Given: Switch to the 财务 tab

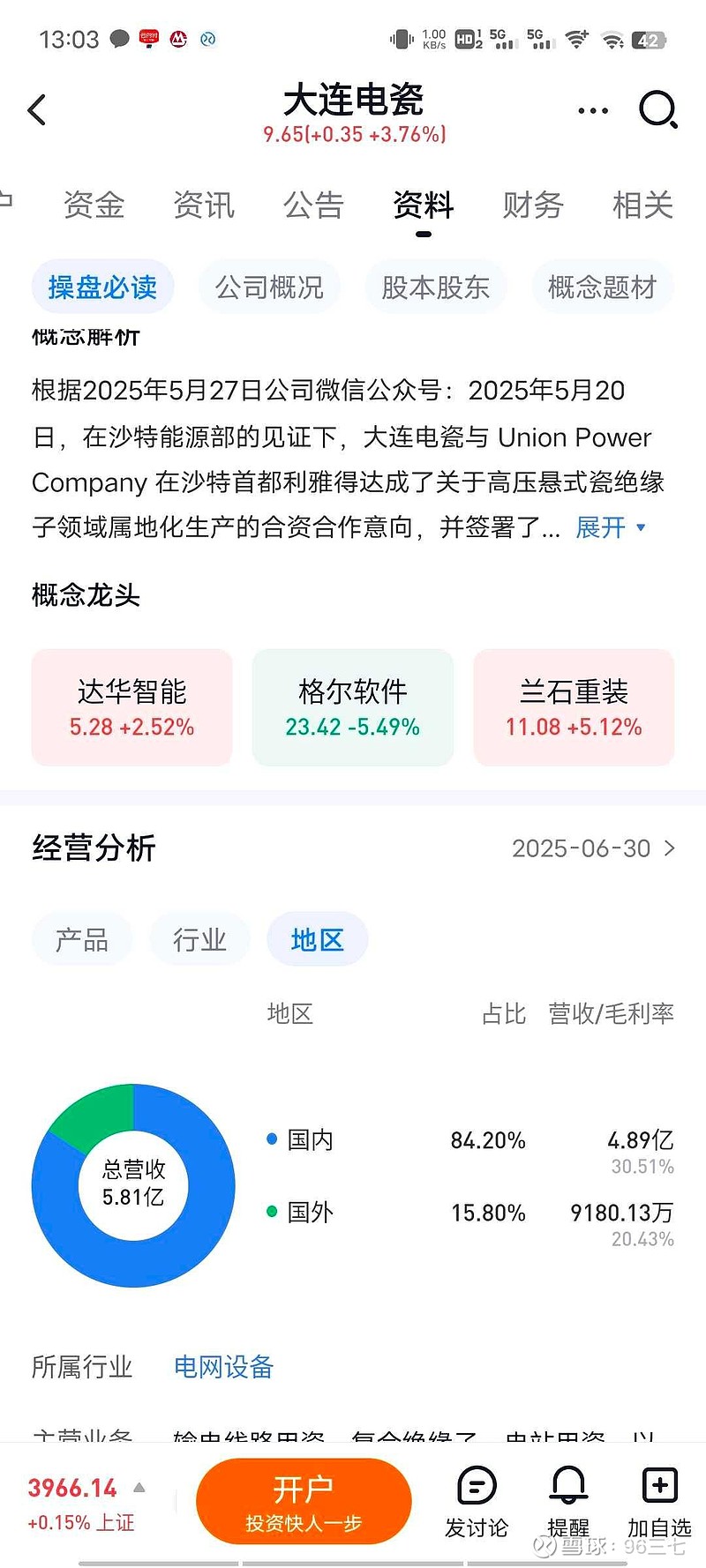Looking at the screenshot, I should coord(533,205).
